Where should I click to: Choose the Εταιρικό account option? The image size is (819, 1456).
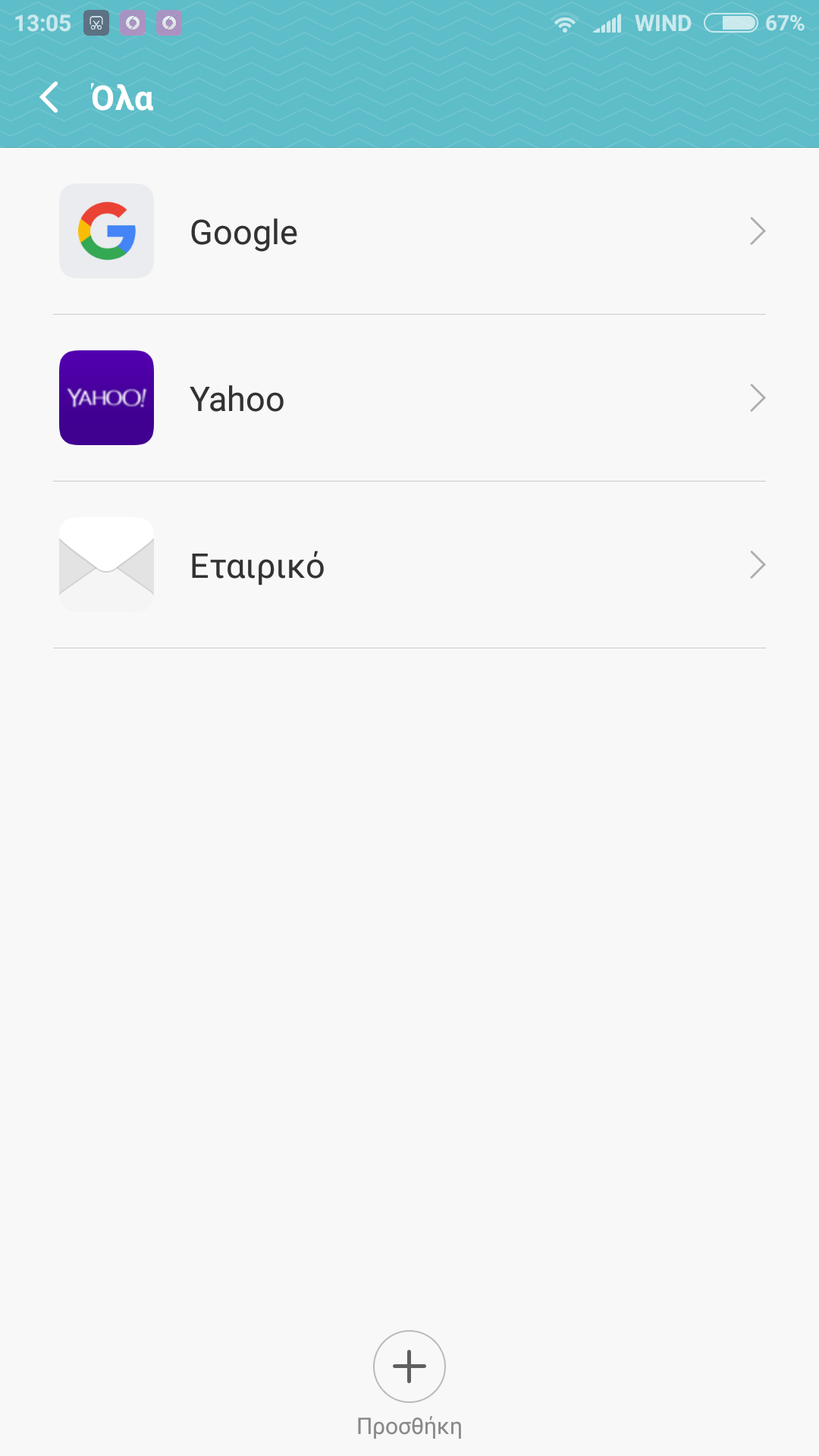(x=409, y=565)
